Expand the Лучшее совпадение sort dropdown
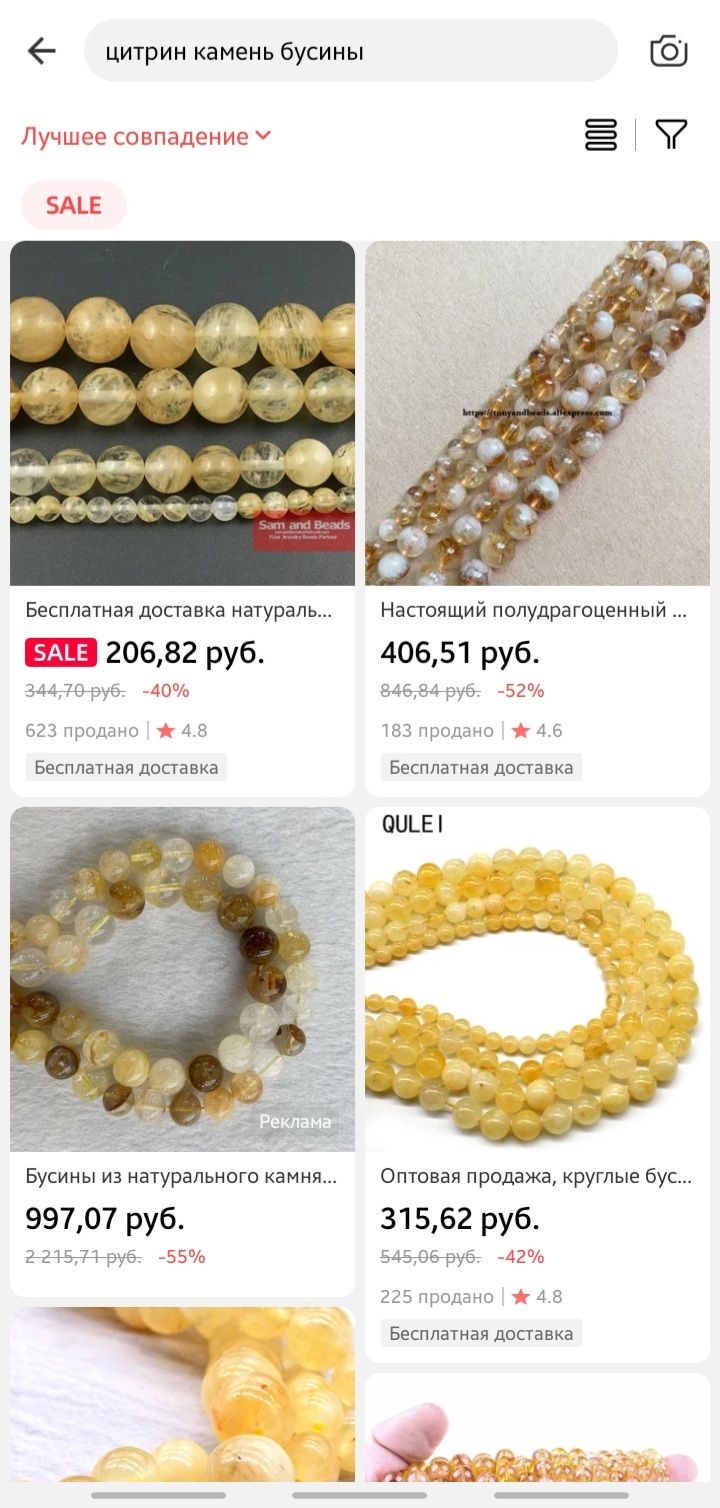 tap(146, 137)
